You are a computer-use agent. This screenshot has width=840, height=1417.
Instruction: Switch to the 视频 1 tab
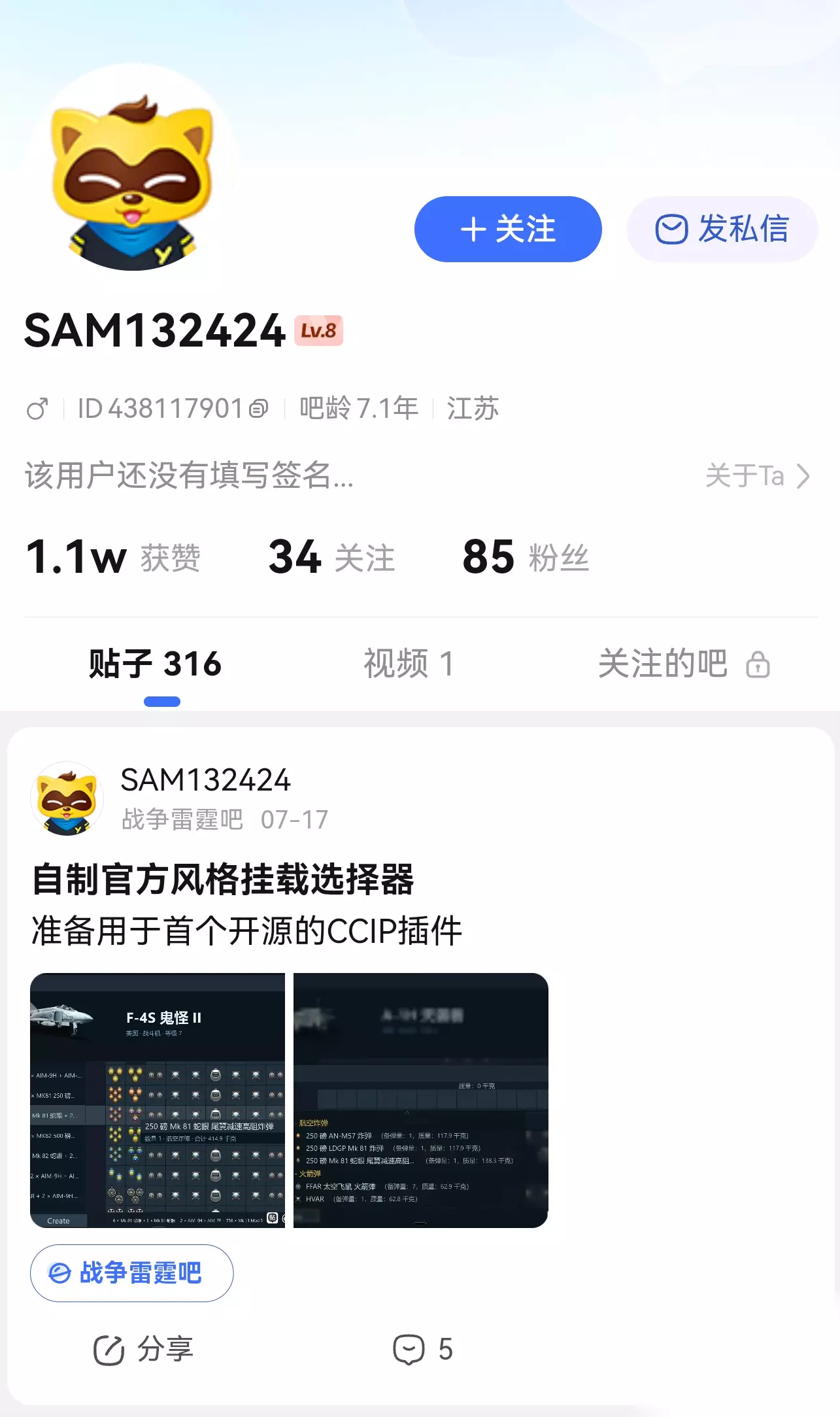pyautogui.click(x=409, y=664)
